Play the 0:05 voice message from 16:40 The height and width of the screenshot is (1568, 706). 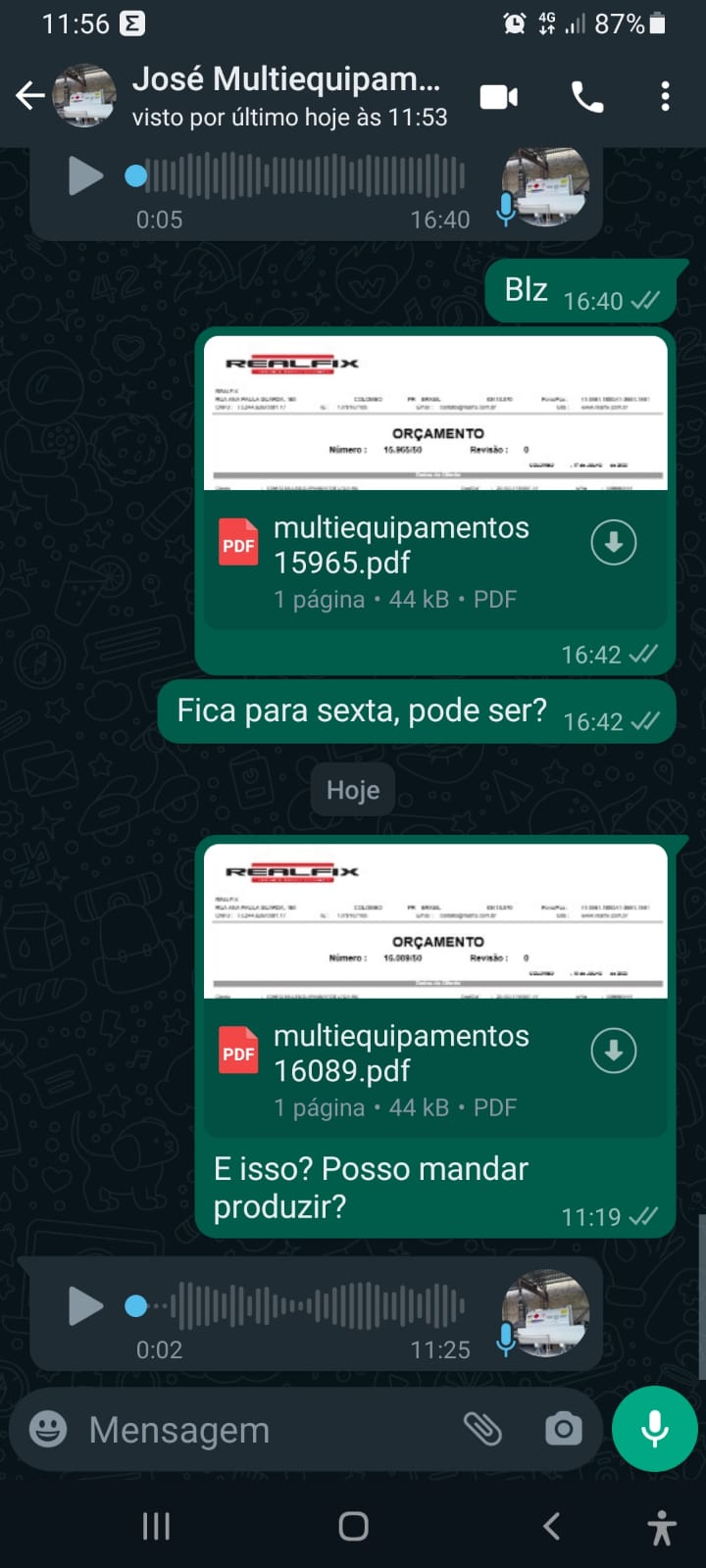tap(85, 177)
